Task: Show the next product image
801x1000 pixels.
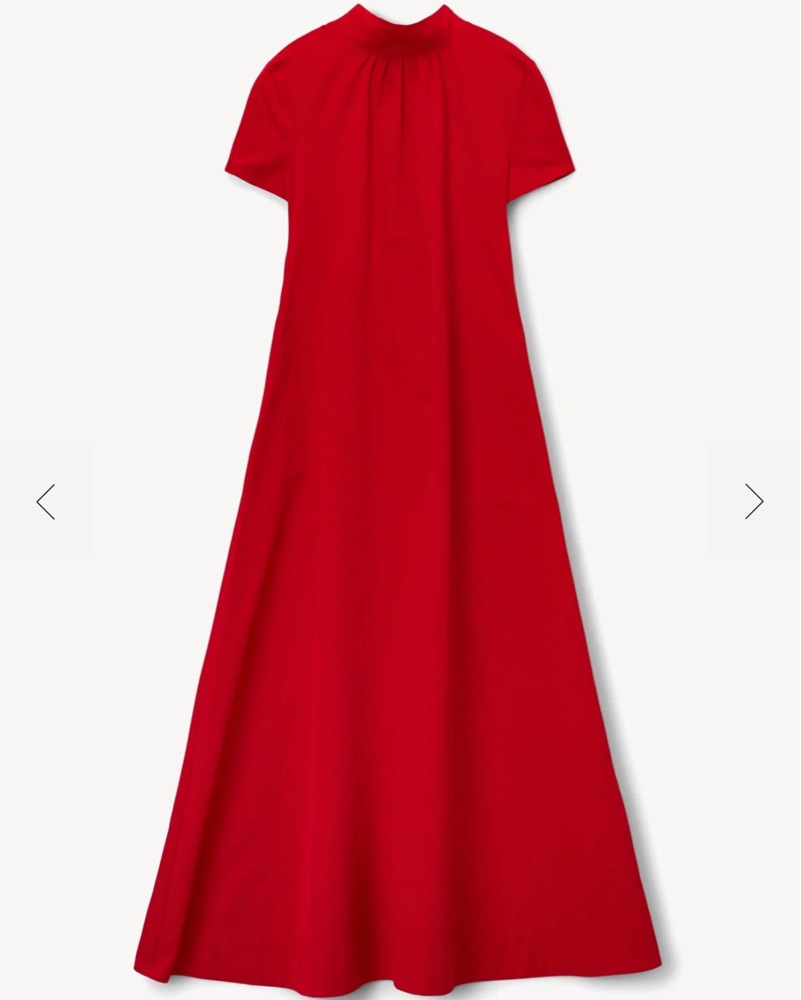Action: (754, 502)
